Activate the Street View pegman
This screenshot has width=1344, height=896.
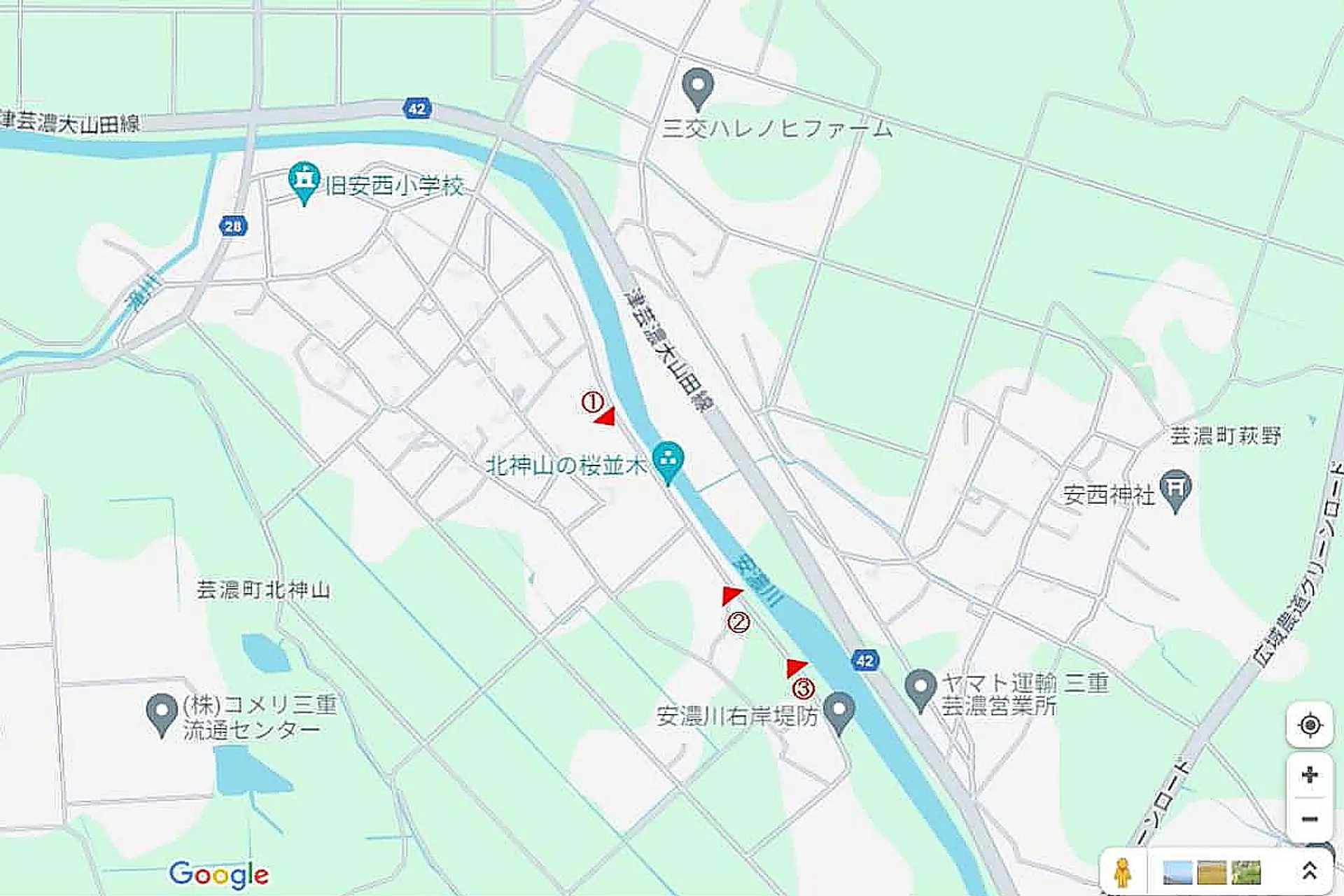pyautogui.click(x=1123, y=872)
